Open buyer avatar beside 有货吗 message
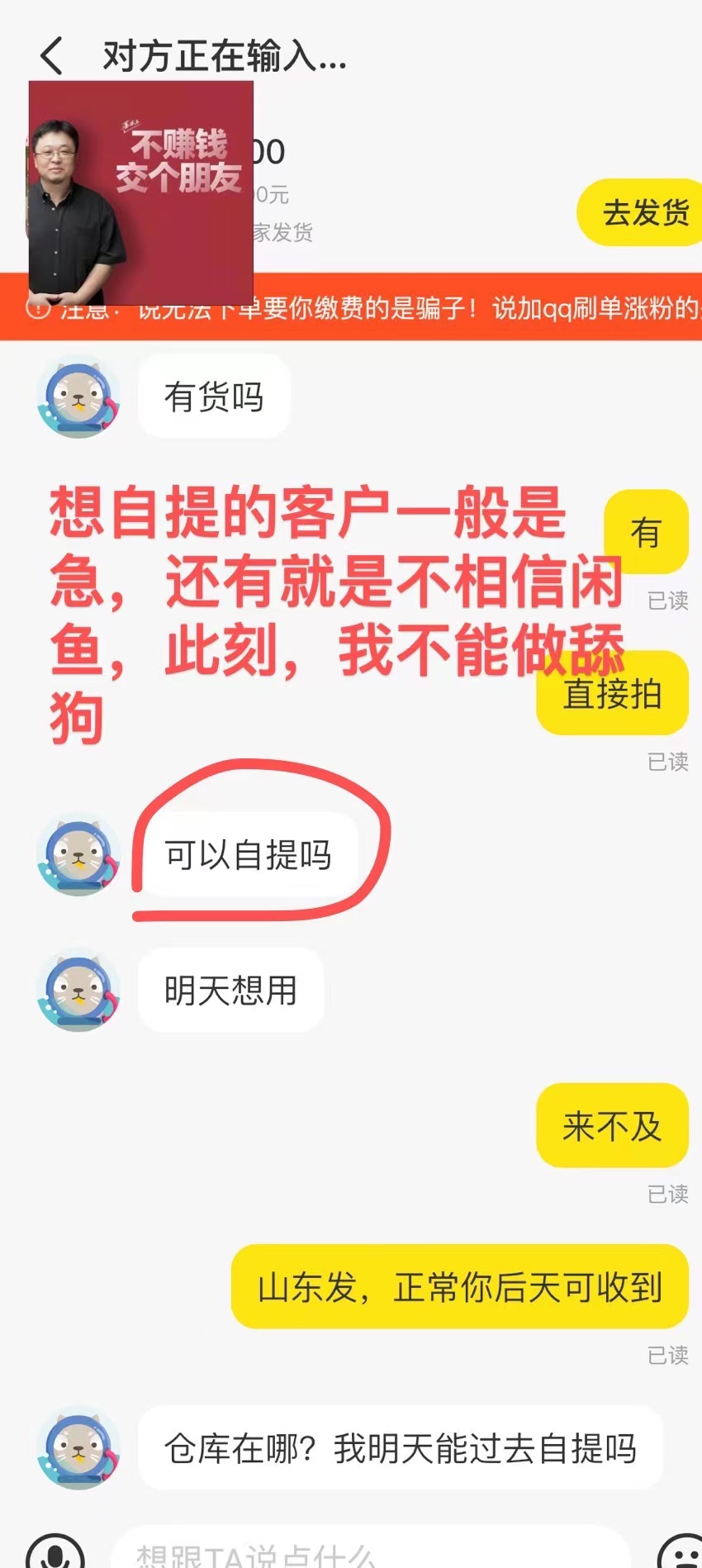 pyautogui.click(x=78, y=397)
